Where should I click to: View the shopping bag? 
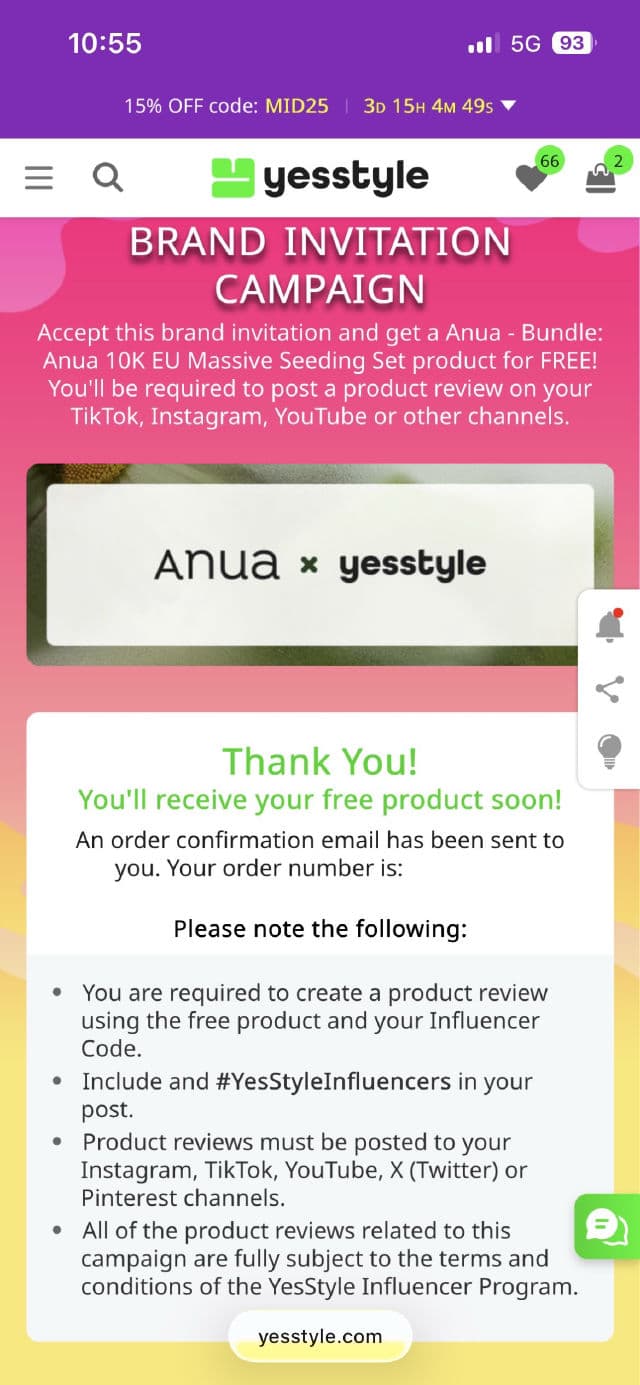(601, 177)
